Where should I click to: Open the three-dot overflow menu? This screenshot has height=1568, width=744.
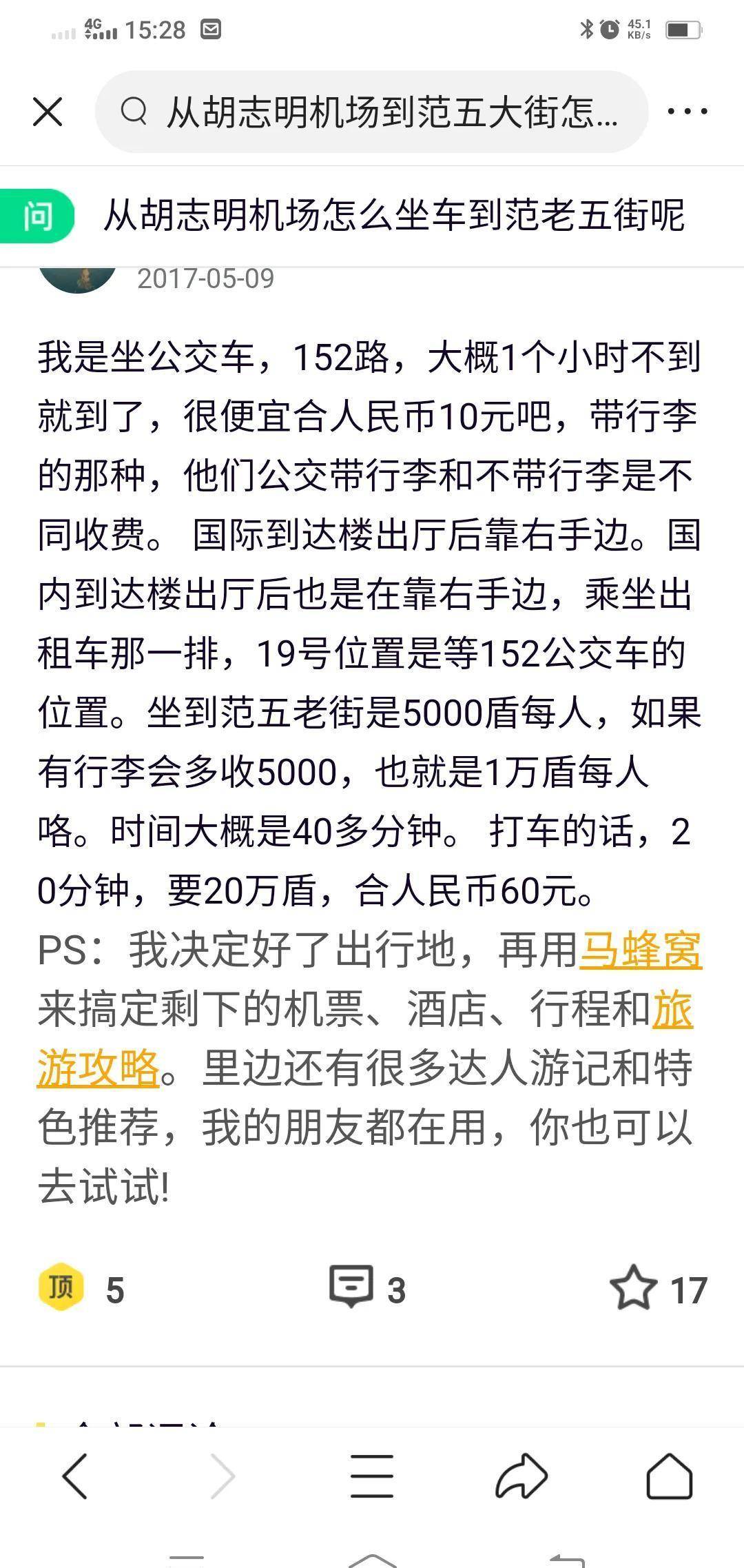point(687,112)
